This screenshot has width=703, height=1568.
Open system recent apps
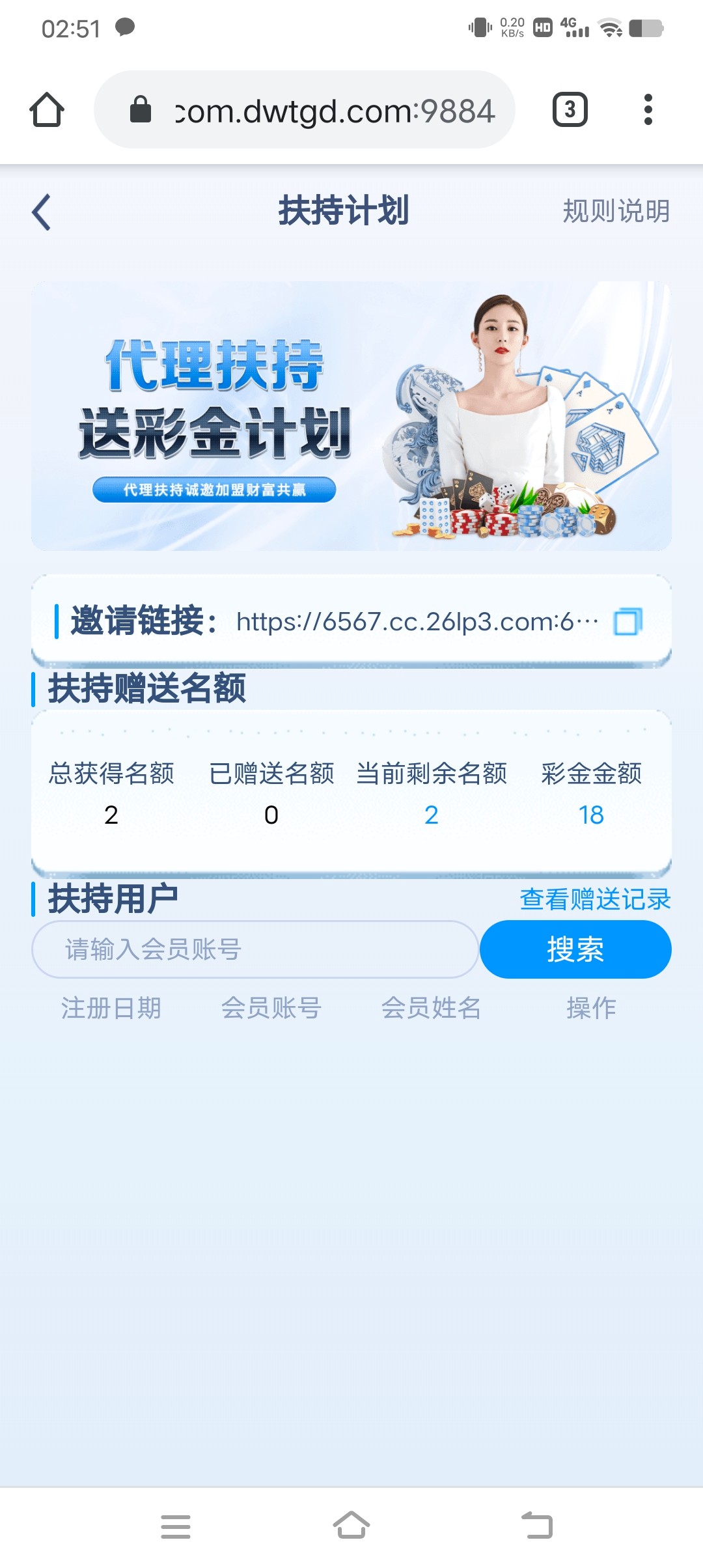coord(176,1526)
